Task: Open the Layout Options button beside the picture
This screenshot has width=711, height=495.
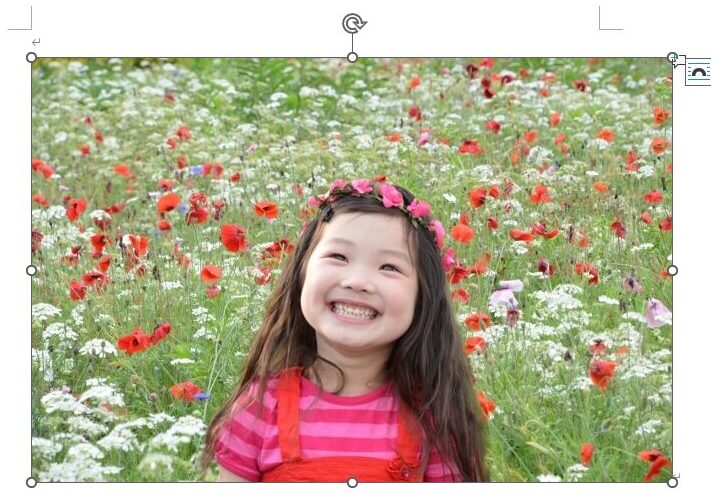Action: [698, 72]
